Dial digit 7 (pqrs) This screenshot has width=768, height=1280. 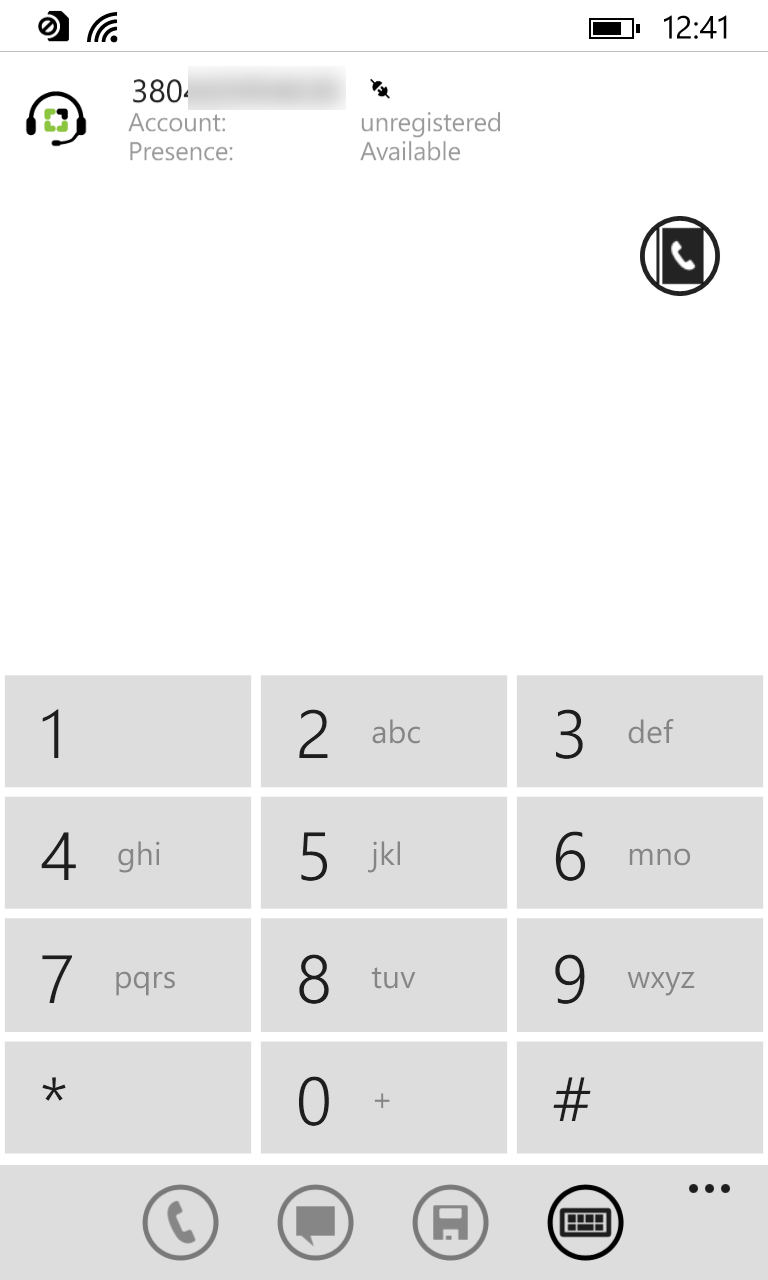pos(128,976)
